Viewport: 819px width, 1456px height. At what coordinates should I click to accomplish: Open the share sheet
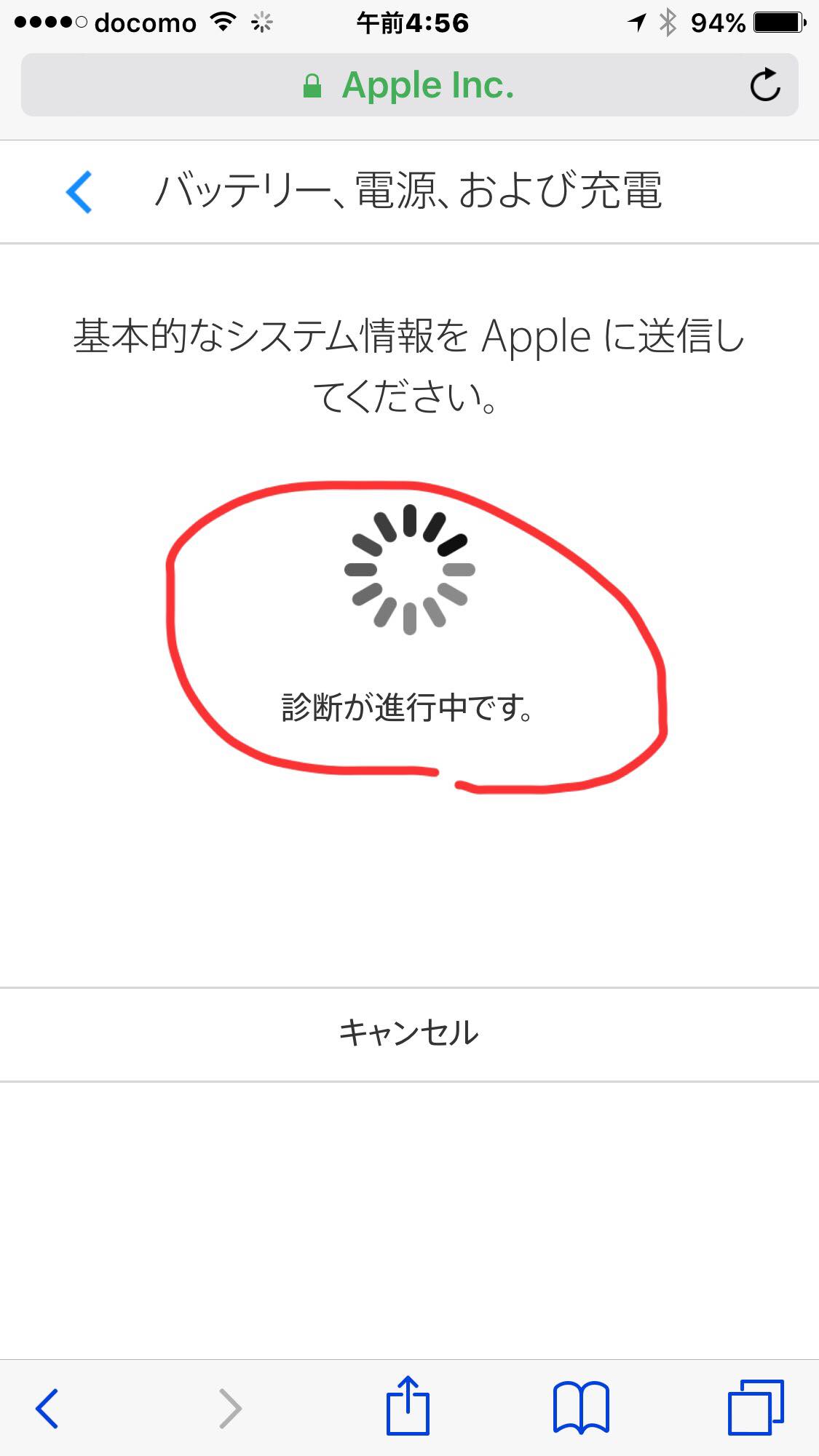pyautogui.click(x=408, y=1406)
